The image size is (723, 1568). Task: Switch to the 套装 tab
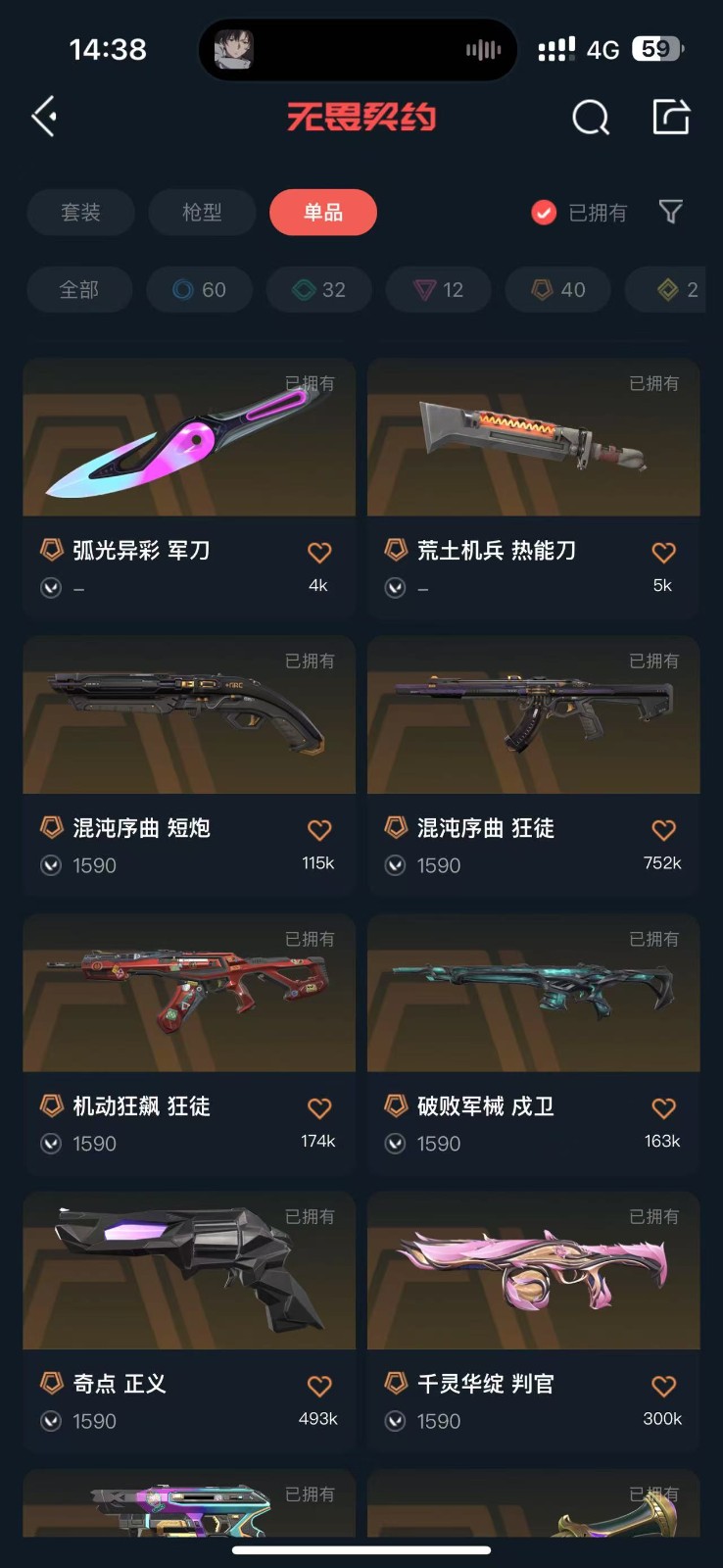(80, 213)
